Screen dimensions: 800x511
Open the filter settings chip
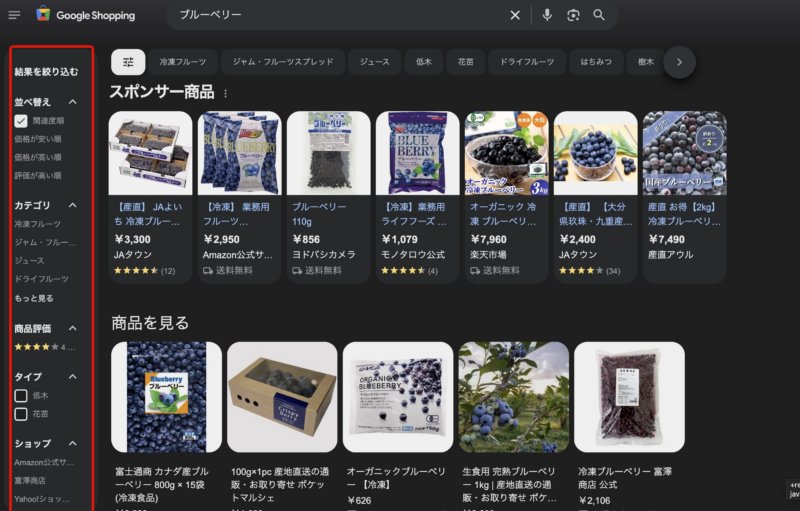(x=128, y=62)
